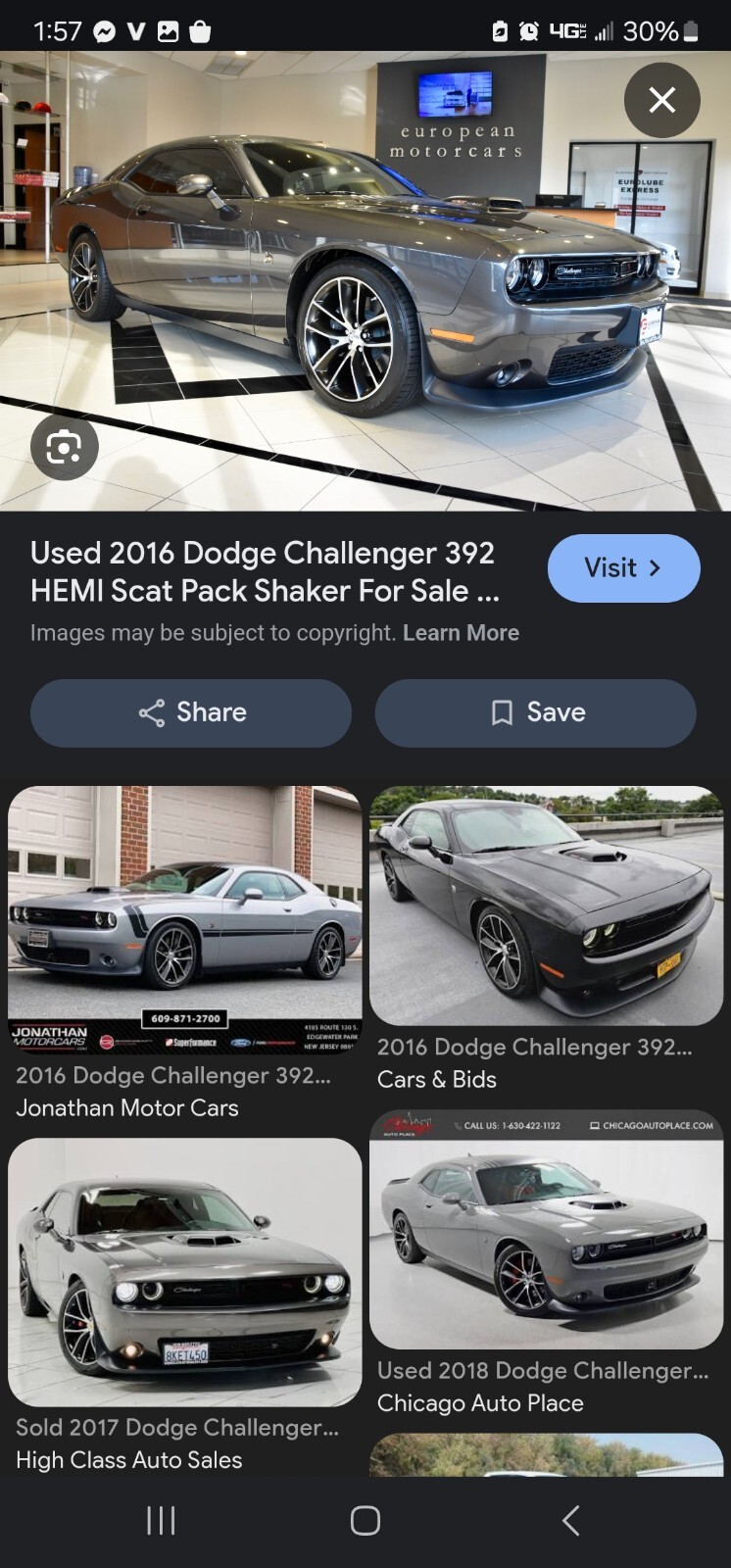The image size is (731, 1568).
Task: Save the image to collections
Action: click(x=535, y=712)
